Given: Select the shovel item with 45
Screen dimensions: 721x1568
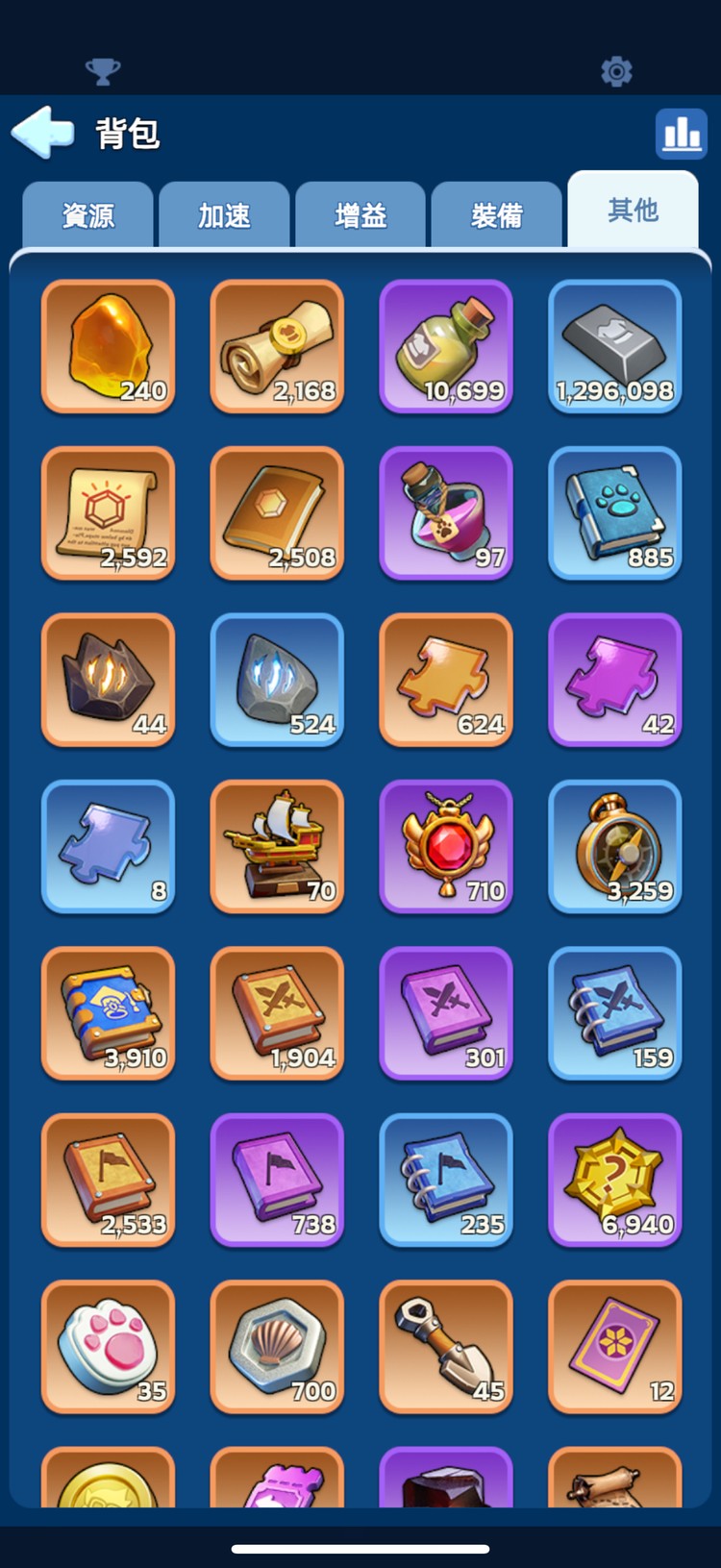Looking at the screenshot, I should [x=446, y=1346].
